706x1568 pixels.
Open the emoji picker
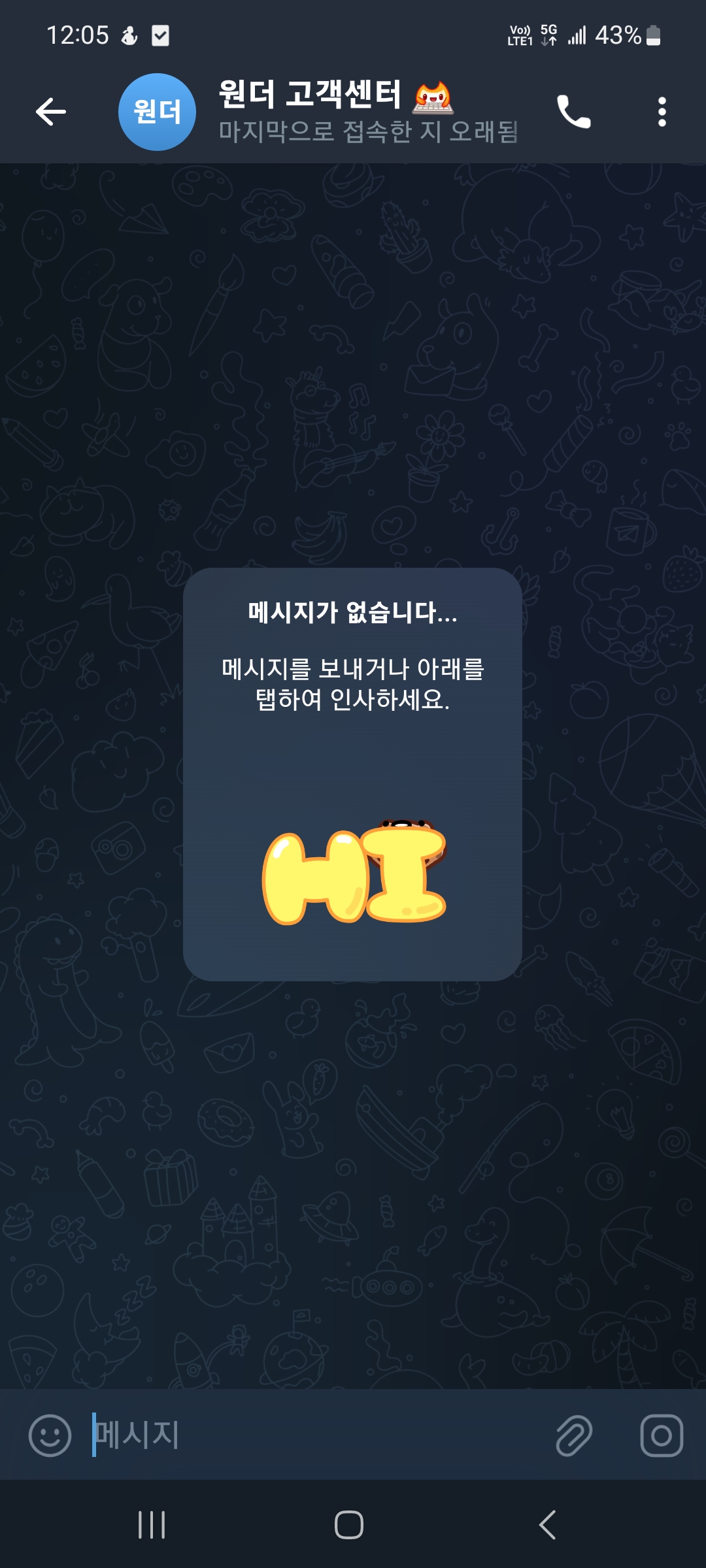[x=50, y=1435]
